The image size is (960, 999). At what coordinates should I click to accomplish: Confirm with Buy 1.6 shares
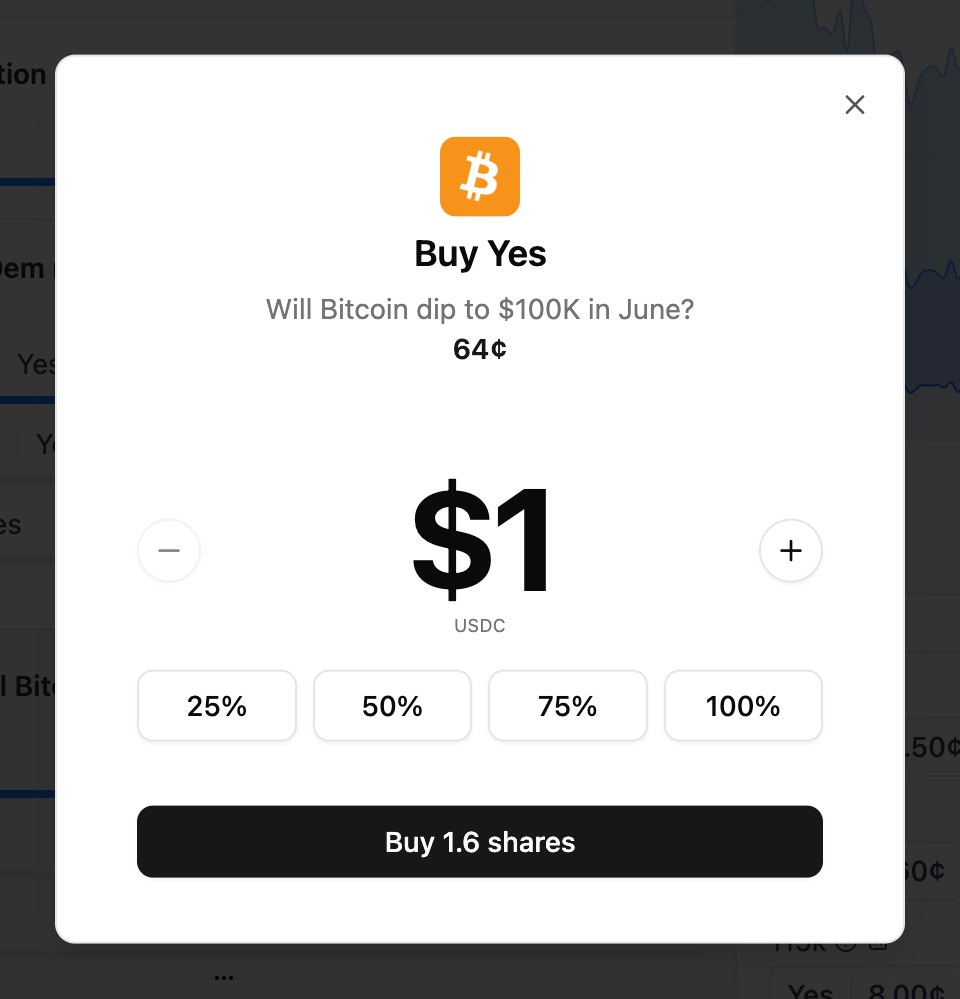480,842
